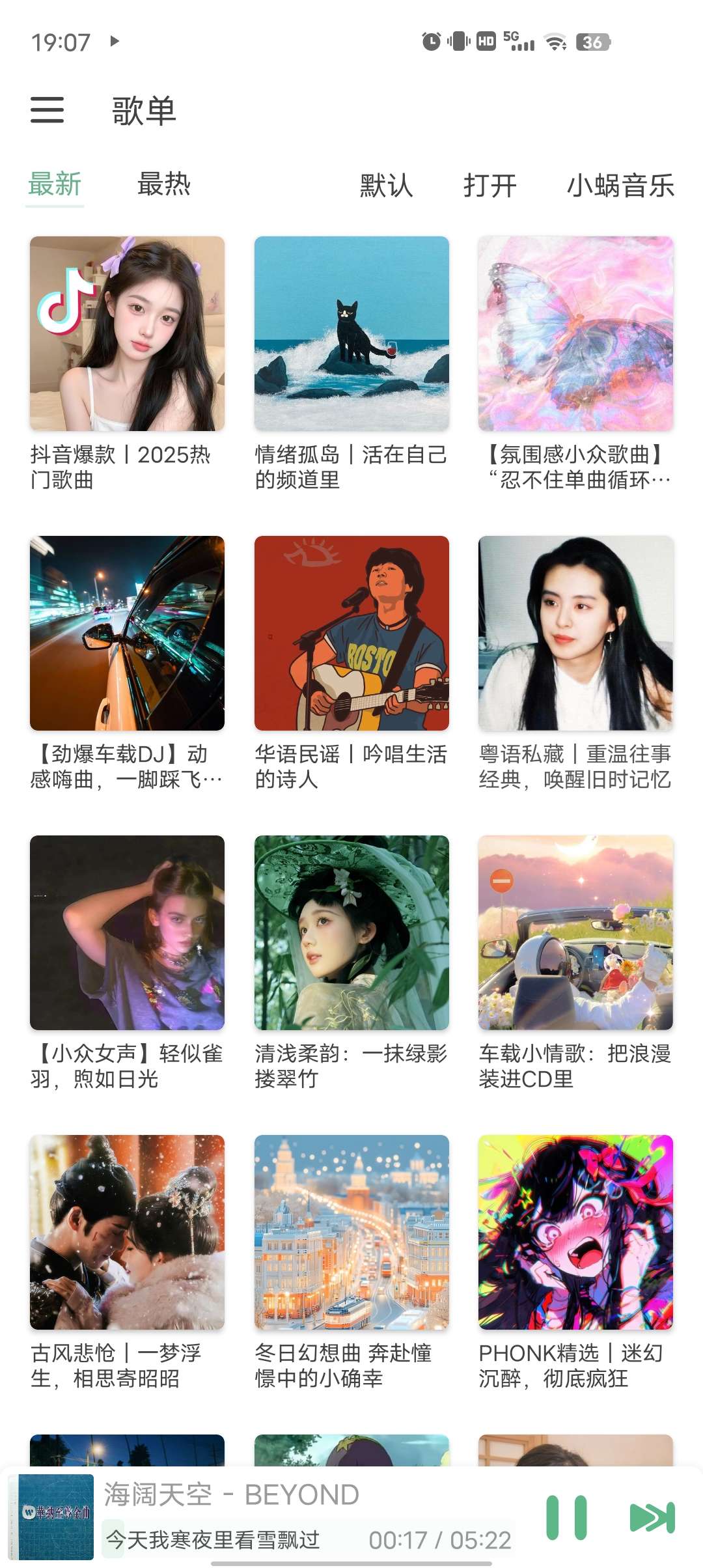Open the 古风悲怆 playlist

pyautogui.click(x=127, y=1232)
